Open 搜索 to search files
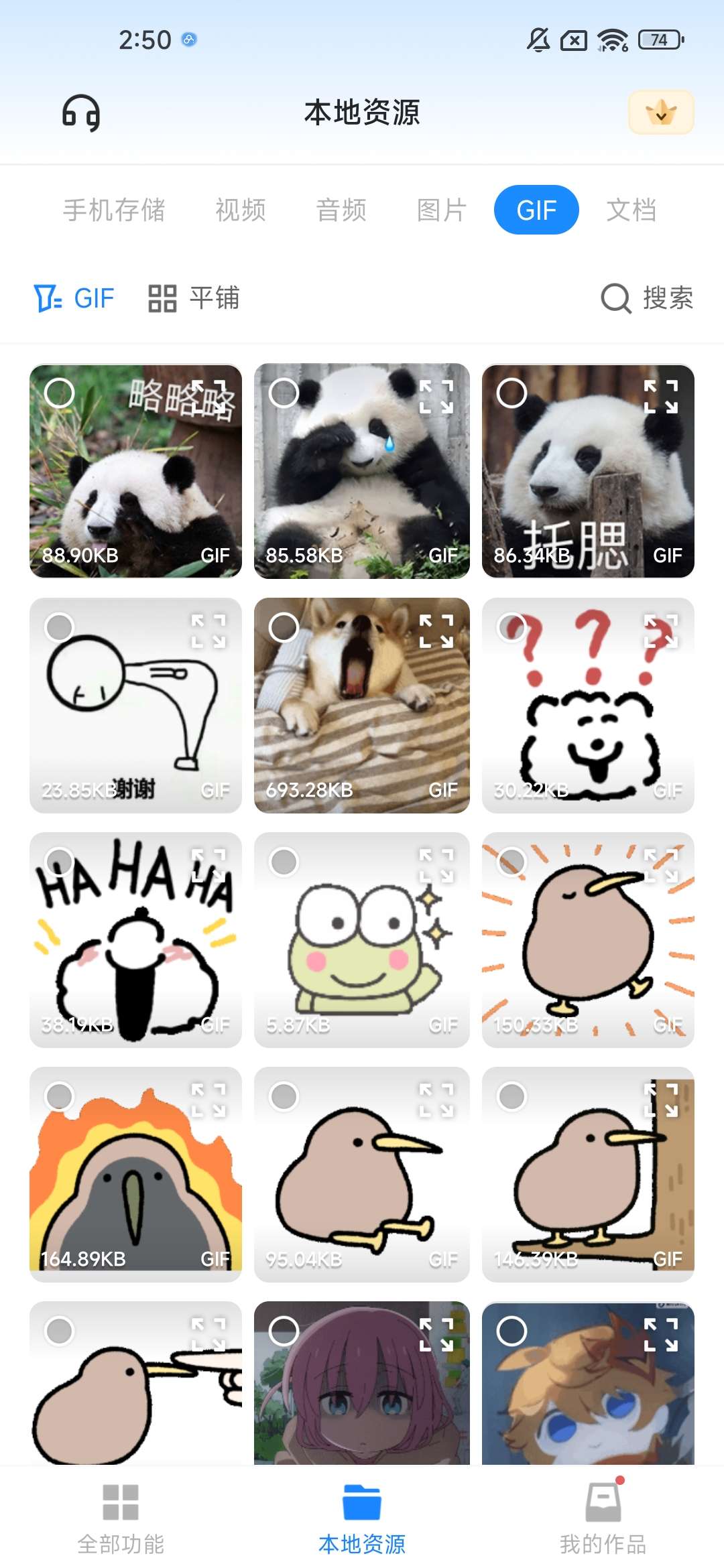The width and height of the screenshot is (724, 1568). coord(647,298)
